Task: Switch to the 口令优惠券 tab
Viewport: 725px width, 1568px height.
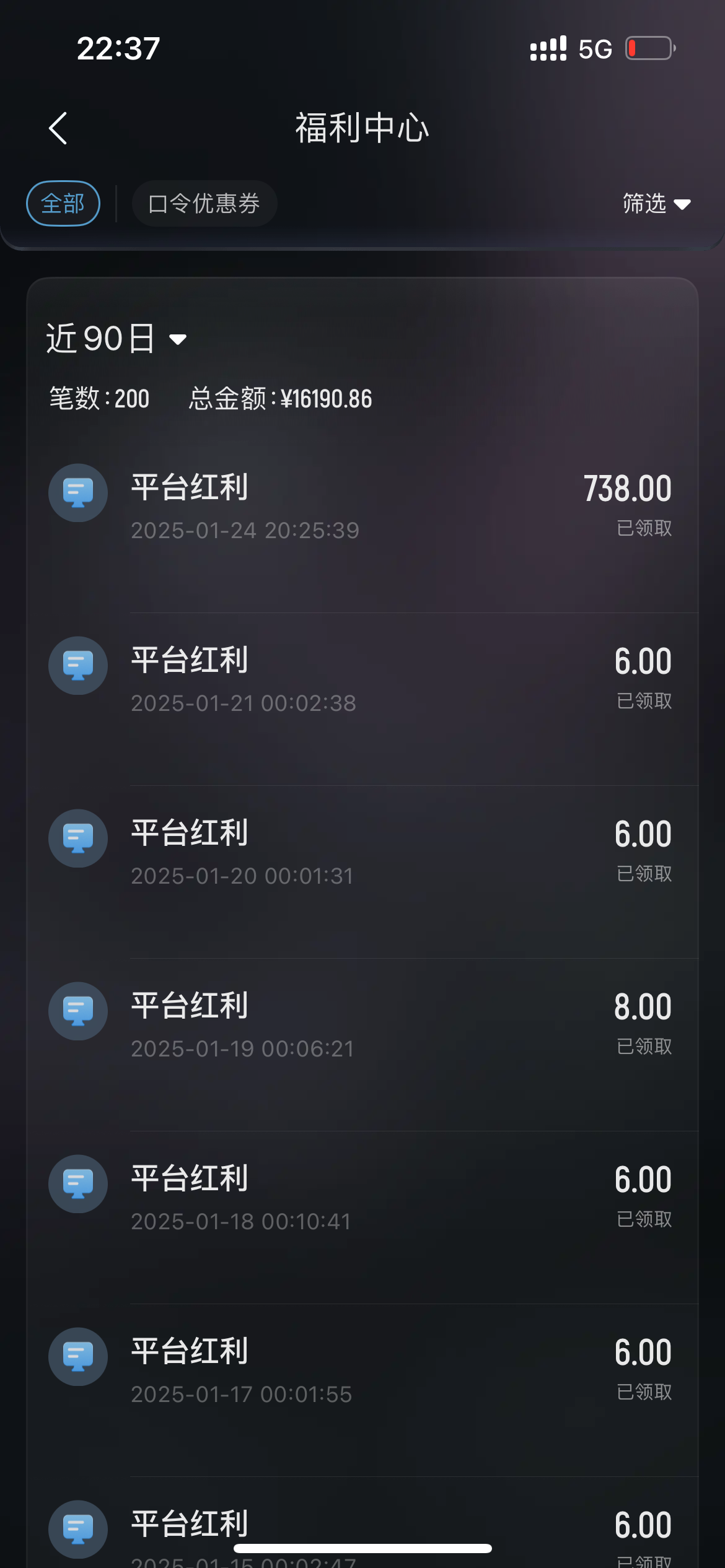Action: (x=204, y=204)
